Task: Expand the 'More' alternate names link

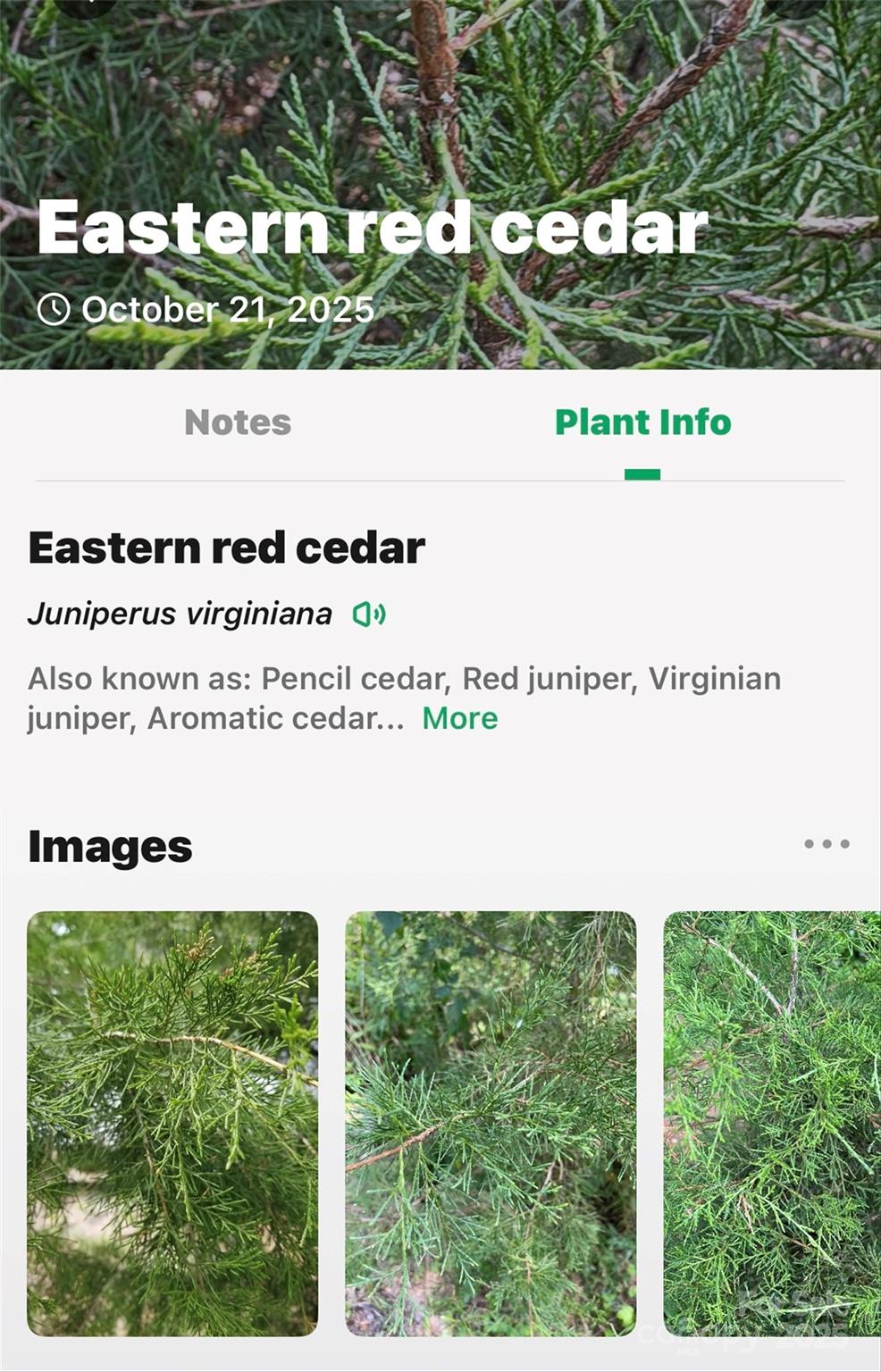Action: point(459,718)
